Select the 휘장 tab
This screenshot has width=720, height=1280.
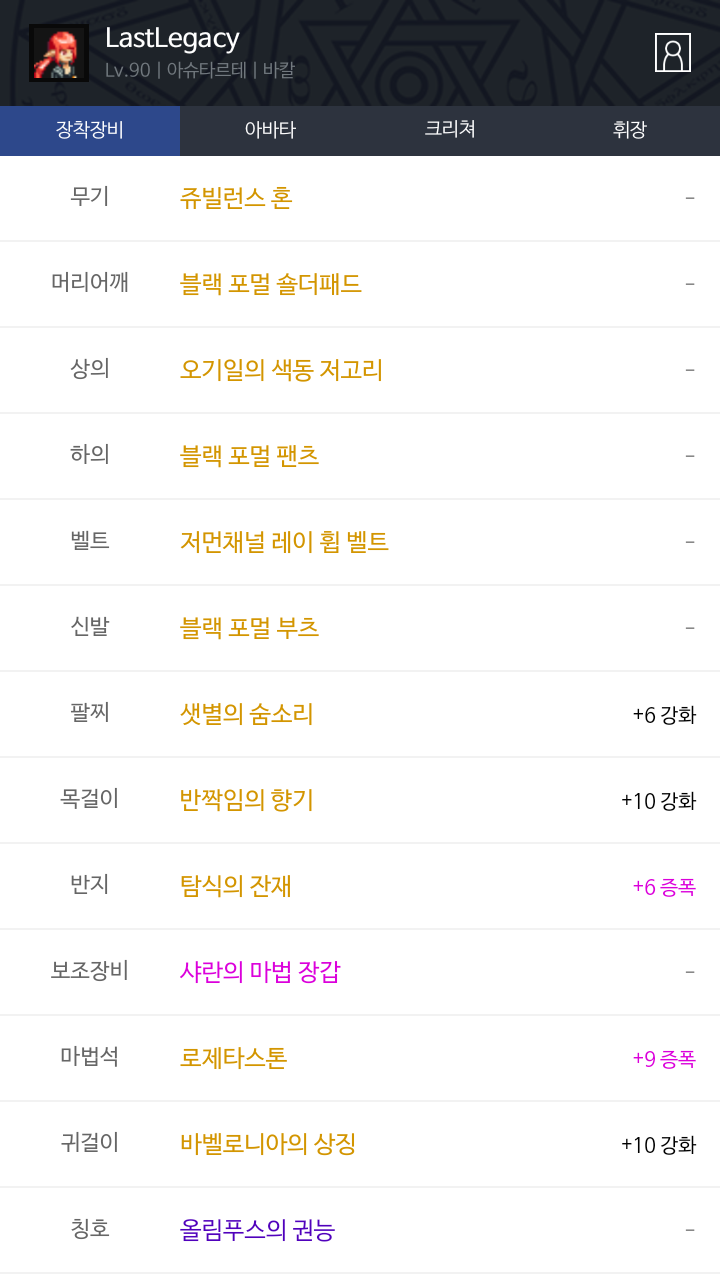(x=630, y=130)
